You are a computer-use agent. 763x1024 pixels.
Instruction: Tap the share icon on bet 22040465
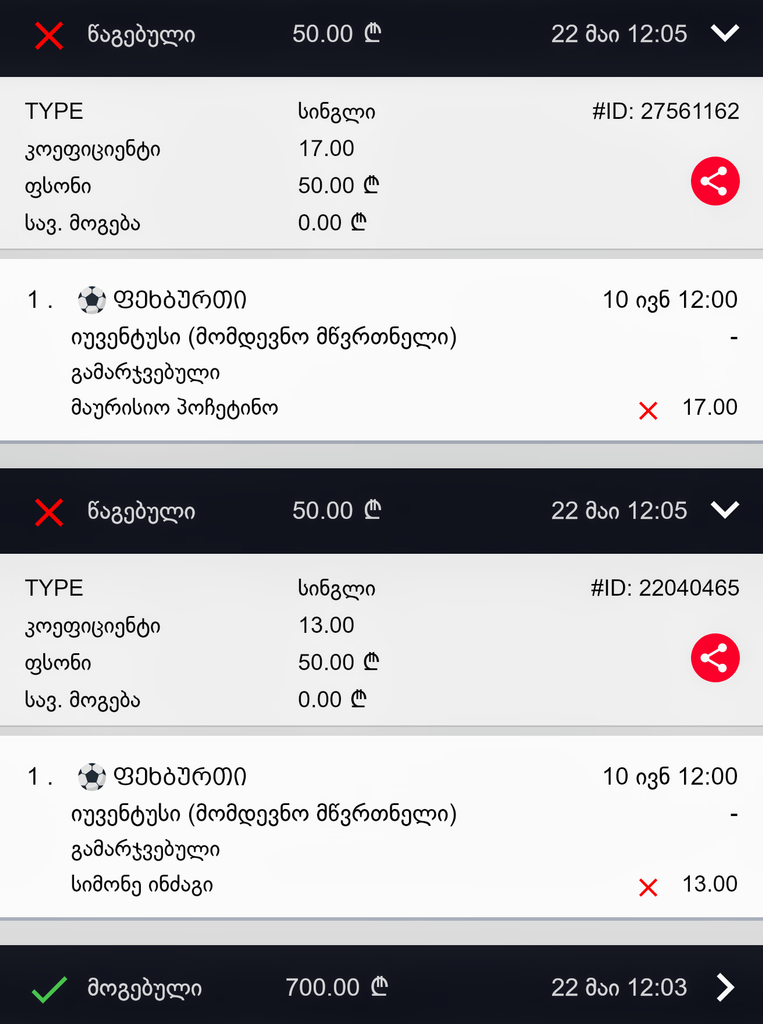pos(714,658)
